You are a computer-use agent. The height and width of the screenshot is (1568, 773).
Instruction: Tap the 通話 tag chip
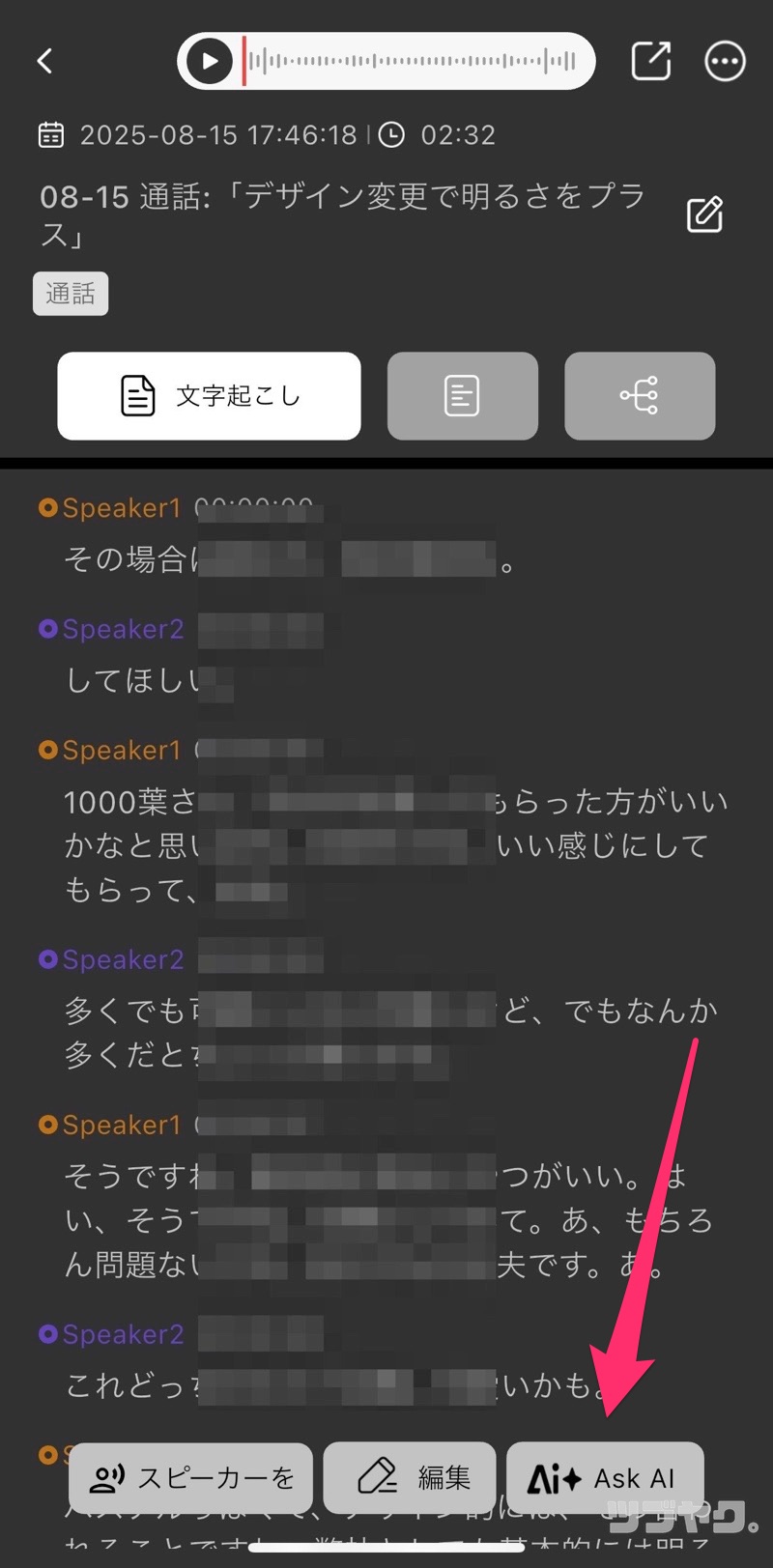pos(71,294)
